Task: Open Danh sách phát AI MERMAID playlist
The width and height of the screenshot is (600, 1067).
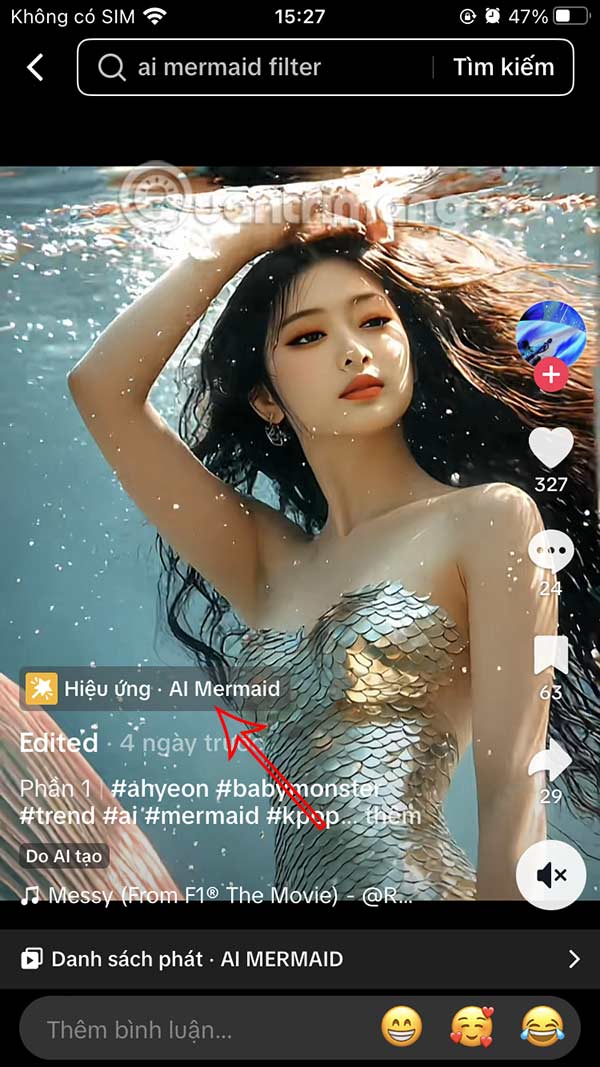Action: pyautogui.click(x=300, y=959)
